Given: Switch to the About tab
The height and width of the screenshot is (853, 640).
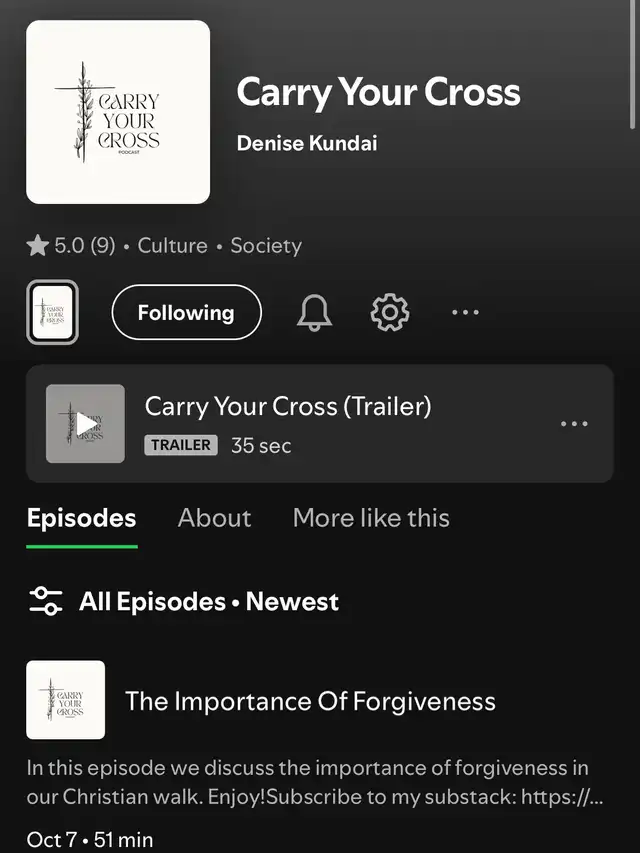Looking at the screenshot, I should coord(214,518).
